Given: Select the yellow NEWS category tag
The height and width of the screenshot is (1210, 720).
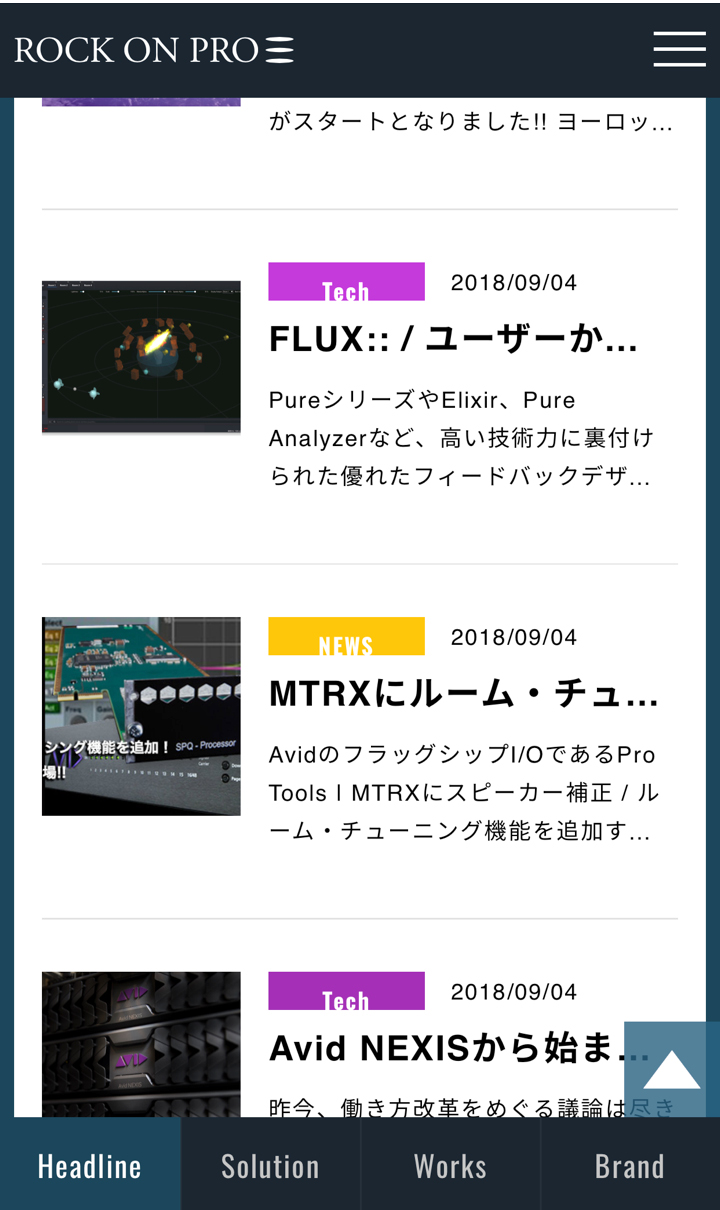Looking at the screenshot, I should point(346,637).
